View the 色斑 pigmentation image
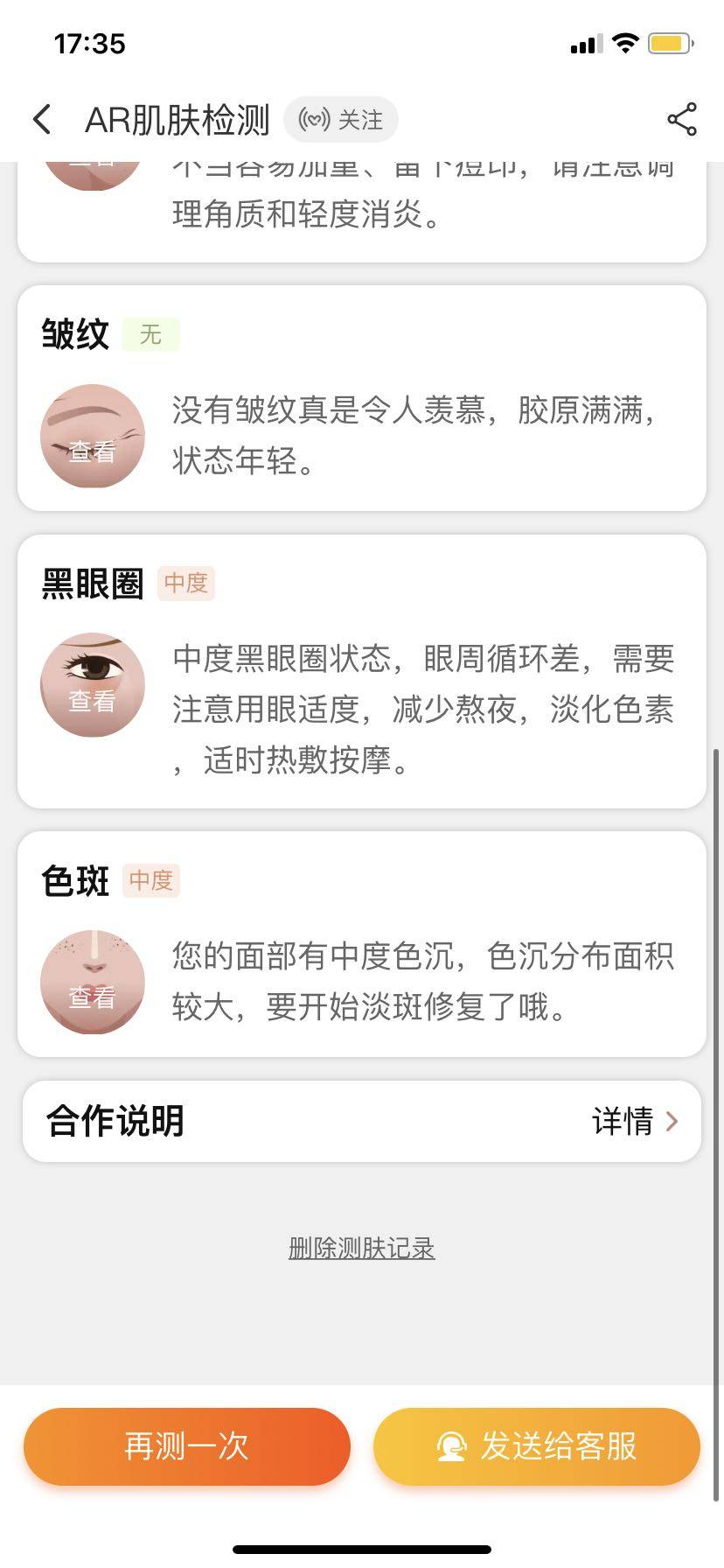 click(93, 982)
